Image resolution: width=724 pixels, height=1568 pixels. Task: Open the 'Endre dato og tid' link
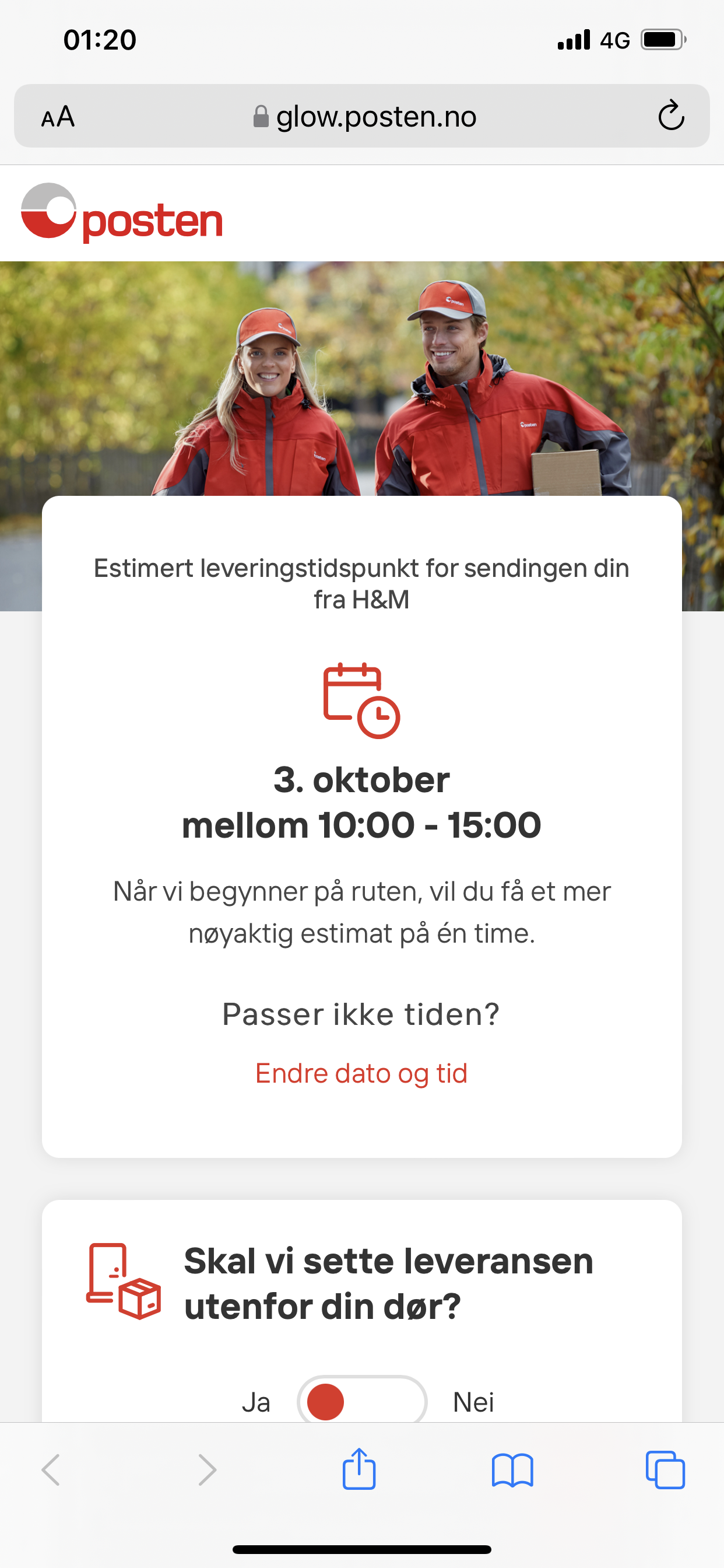tap(361, 1074)
